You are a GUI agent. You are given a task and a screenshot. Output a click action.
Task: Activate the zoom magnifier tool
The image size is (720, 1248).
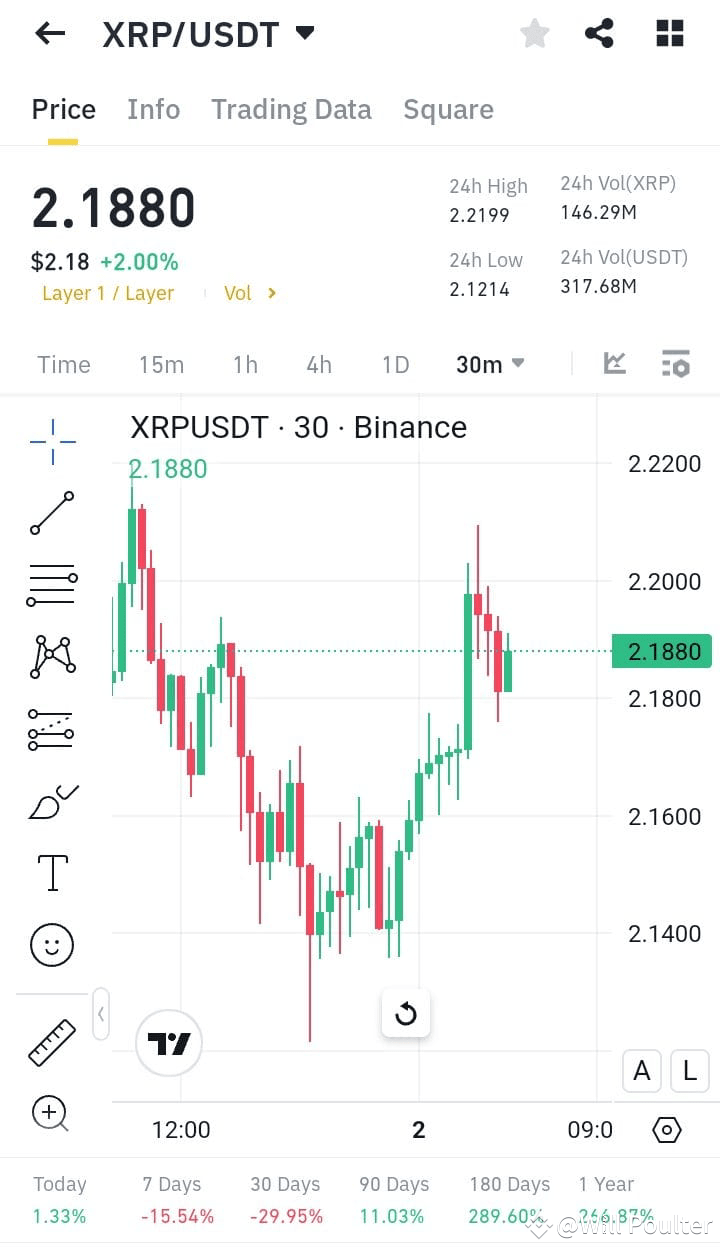[x=50, y=1114]
